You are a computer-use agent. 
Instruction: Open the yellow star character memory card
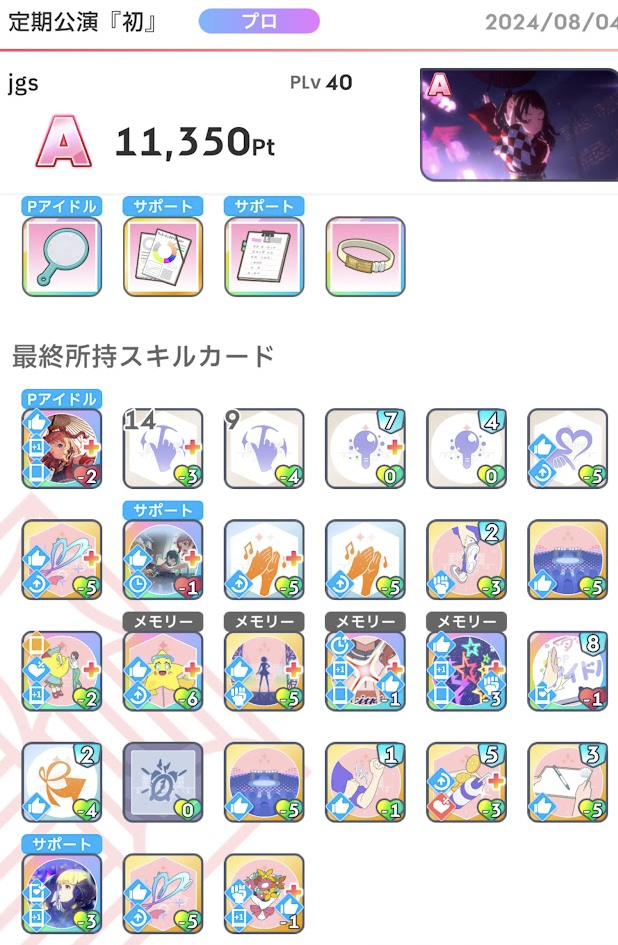point(163,671)
